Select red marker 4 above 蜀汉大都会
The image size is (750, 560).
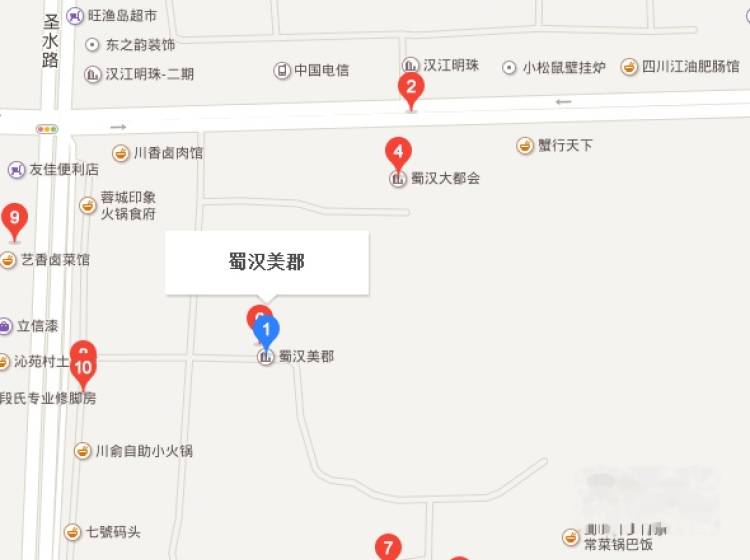pyautogui.click(x=398, y=154)
